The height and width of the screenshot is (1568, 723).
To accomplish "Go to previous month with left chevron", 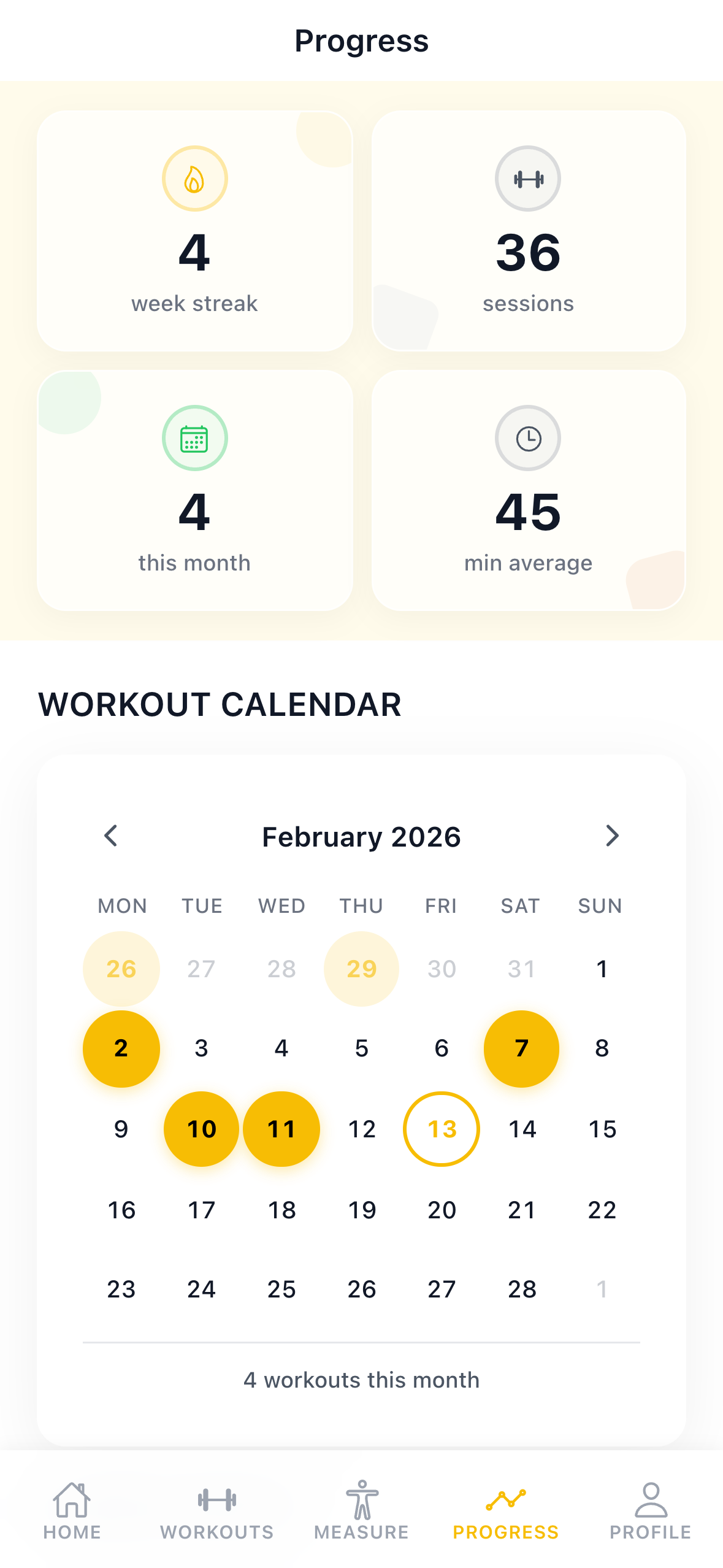I will point(111,836).
